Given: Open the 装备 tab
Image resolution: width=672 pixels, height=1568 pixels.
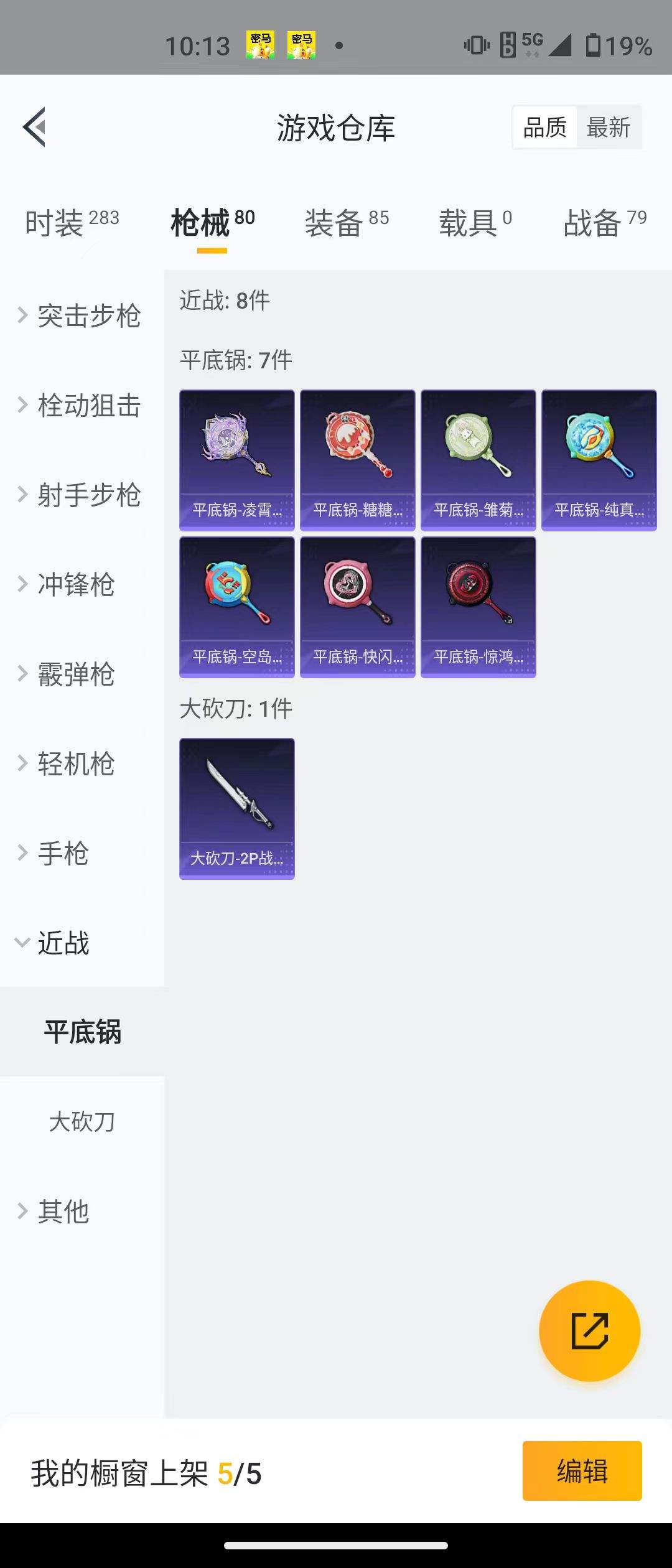Looking at the screenshot, I should [x=346, y=222].
